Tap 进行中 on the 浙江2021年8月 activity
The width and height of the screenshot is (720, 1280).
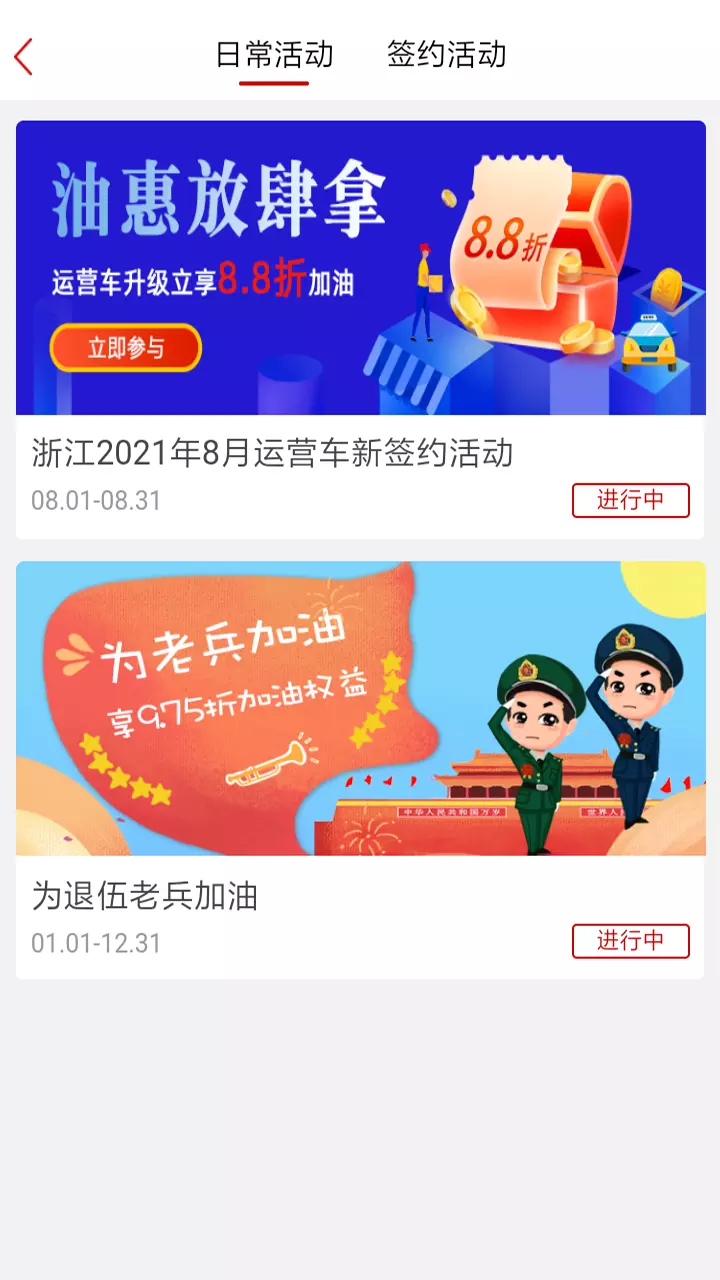(x=631, y=500)
